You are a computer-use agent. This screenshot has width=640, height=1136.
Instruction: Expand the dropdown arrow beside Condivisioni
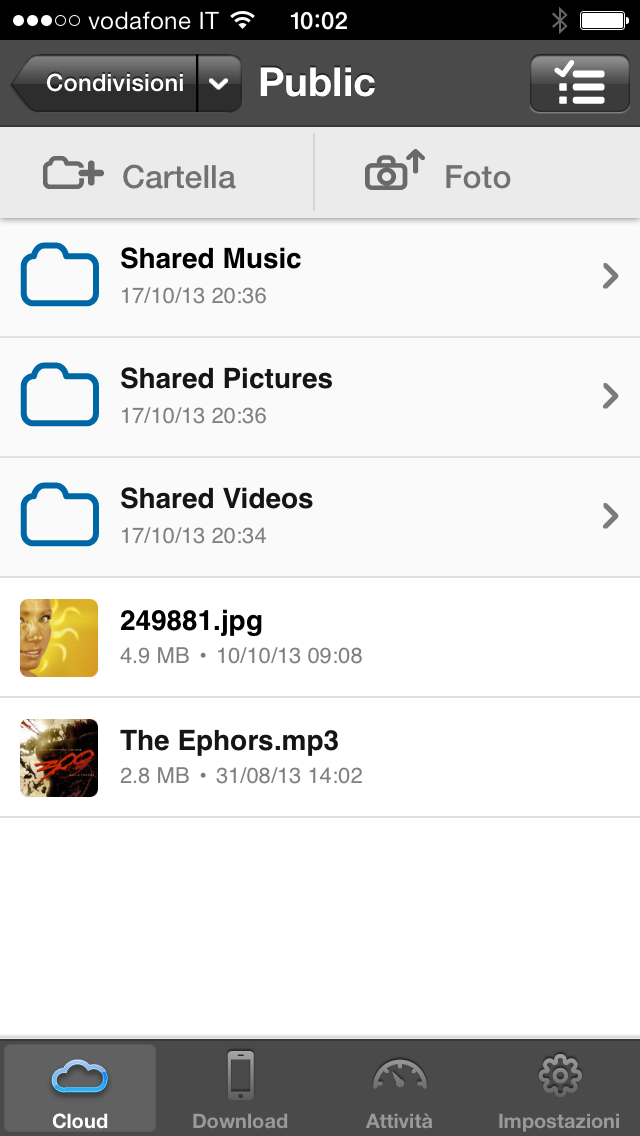(x=220, y=83)
